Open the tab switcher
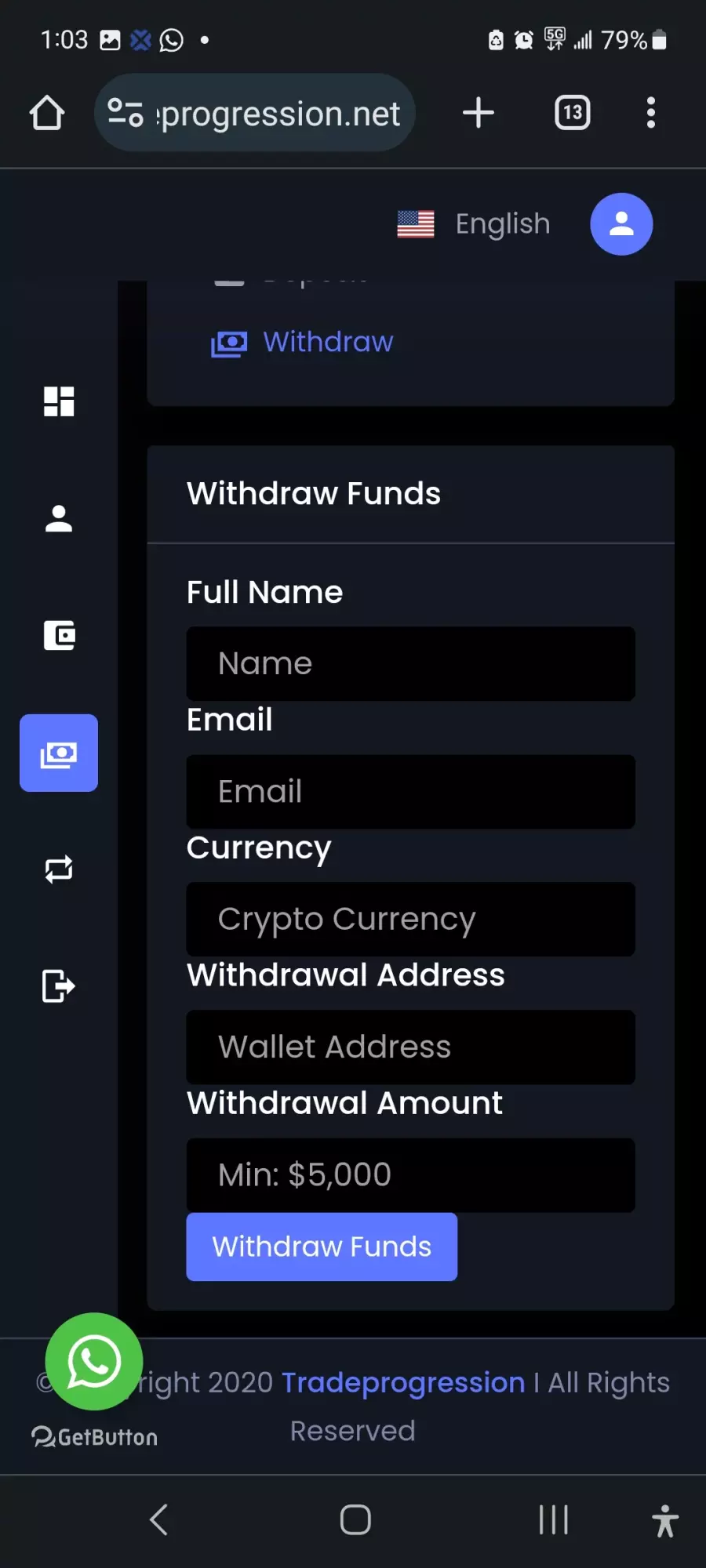The height and width of the screenshot is (1568, 706). [x=573, y=113]
